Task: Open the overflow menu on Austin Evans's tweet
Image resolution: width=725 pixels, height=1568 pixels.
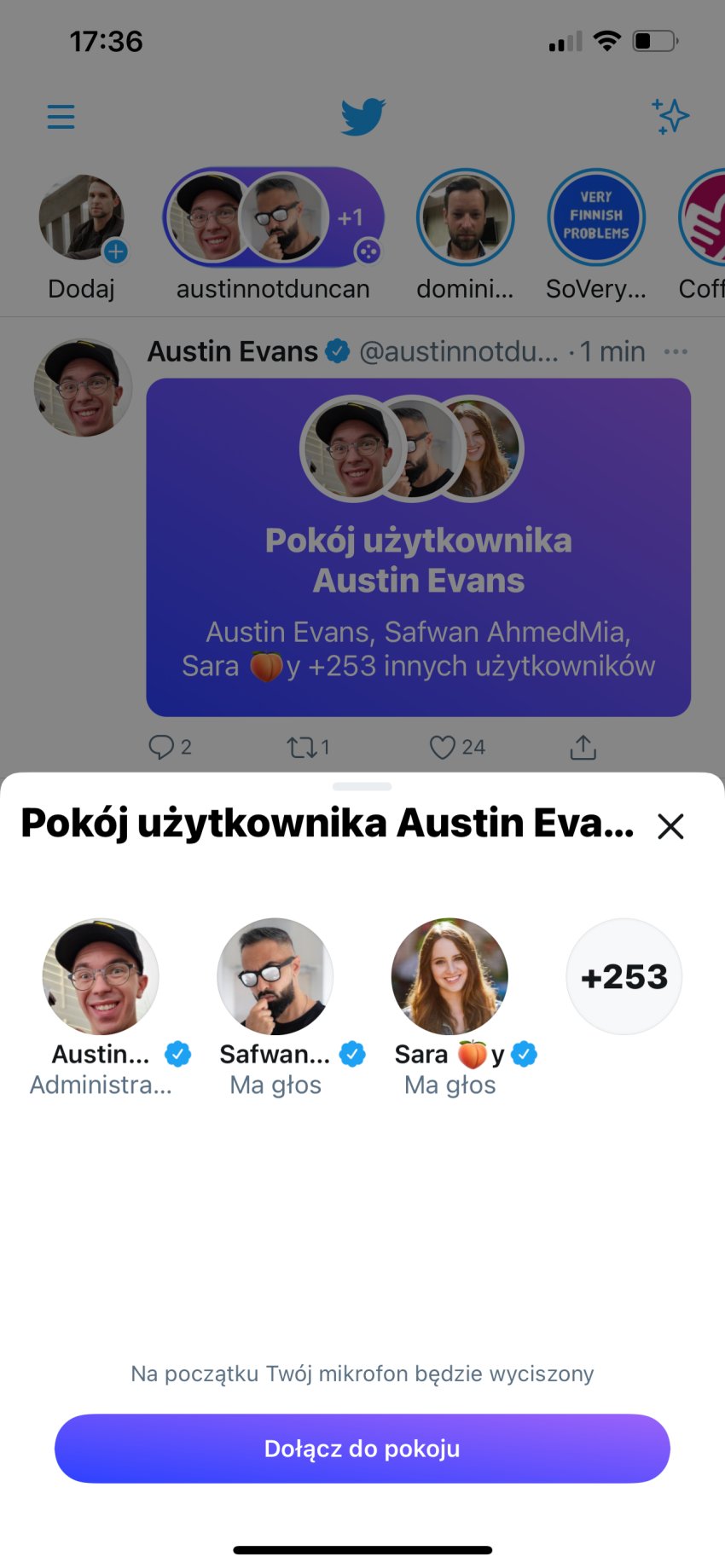Action: [x=675, y=351]
